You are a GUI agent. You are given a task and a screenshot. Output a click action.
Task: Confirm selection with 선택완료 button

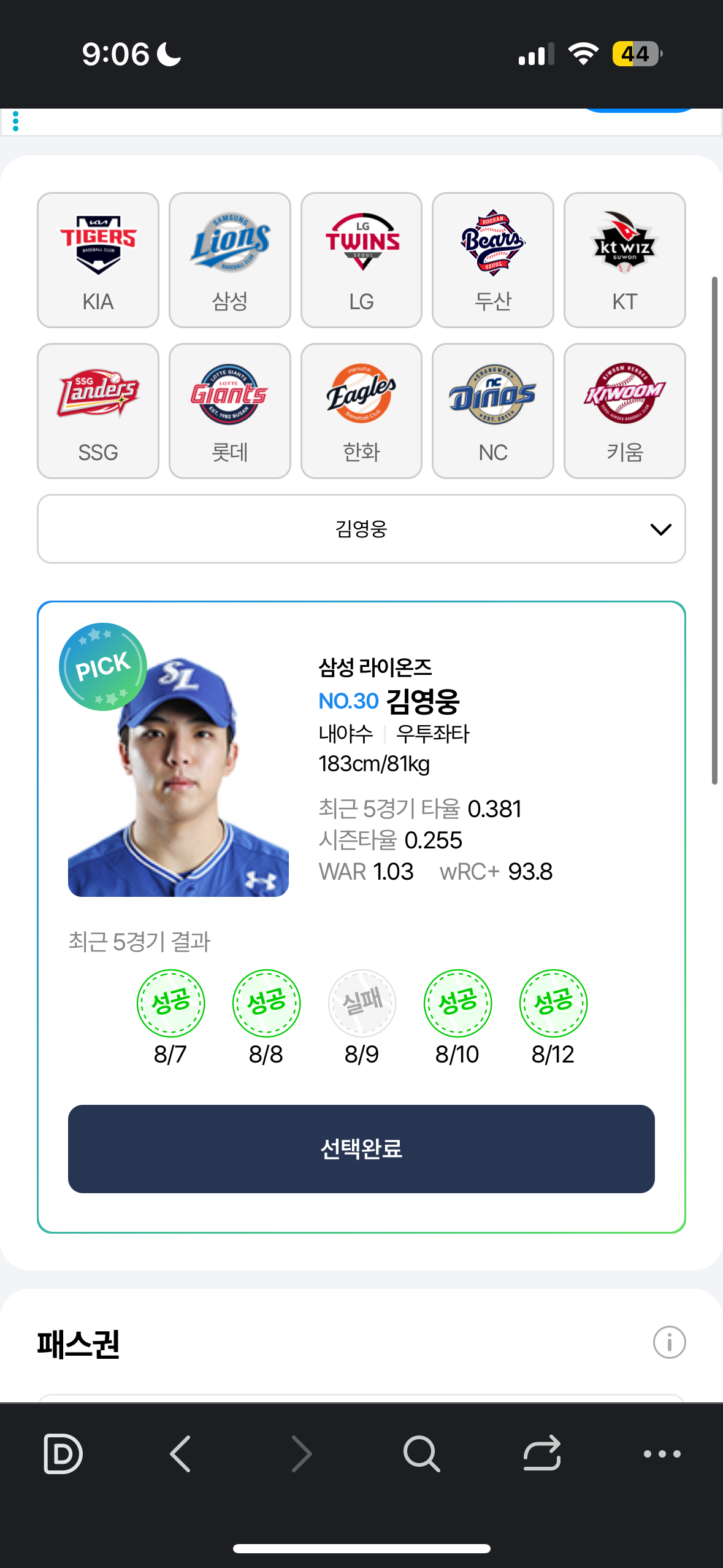[361, 1148]
